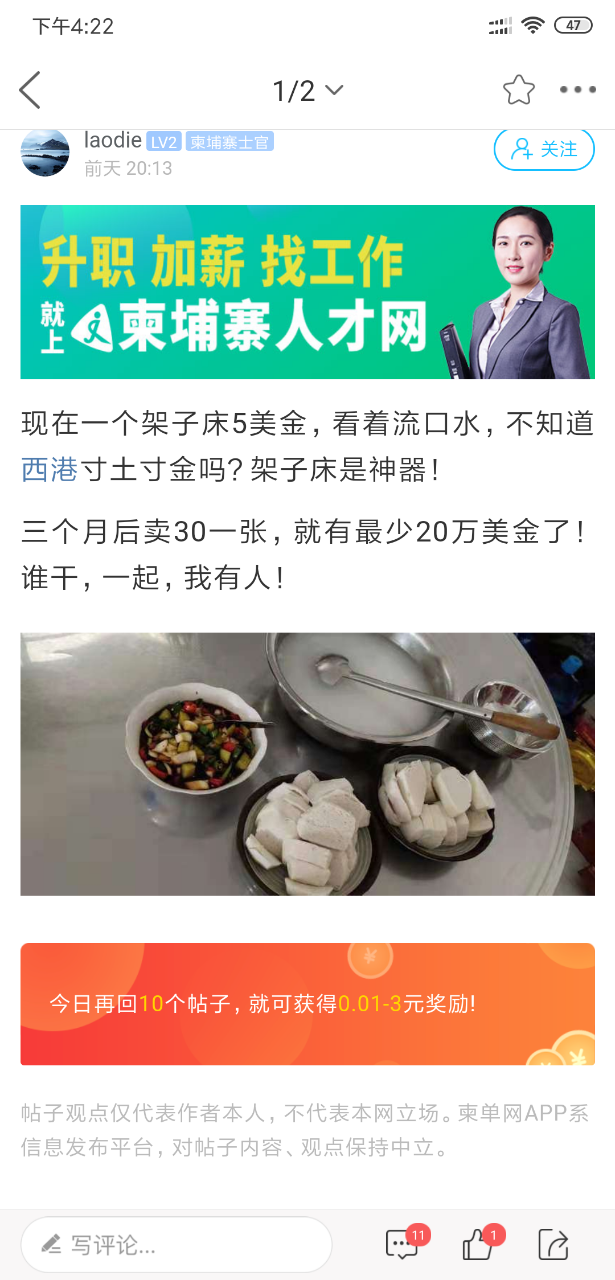Open the 柬埔寨人才网 job banner
The height and width of the screenshot is (1280, 615).
[307, 292]
